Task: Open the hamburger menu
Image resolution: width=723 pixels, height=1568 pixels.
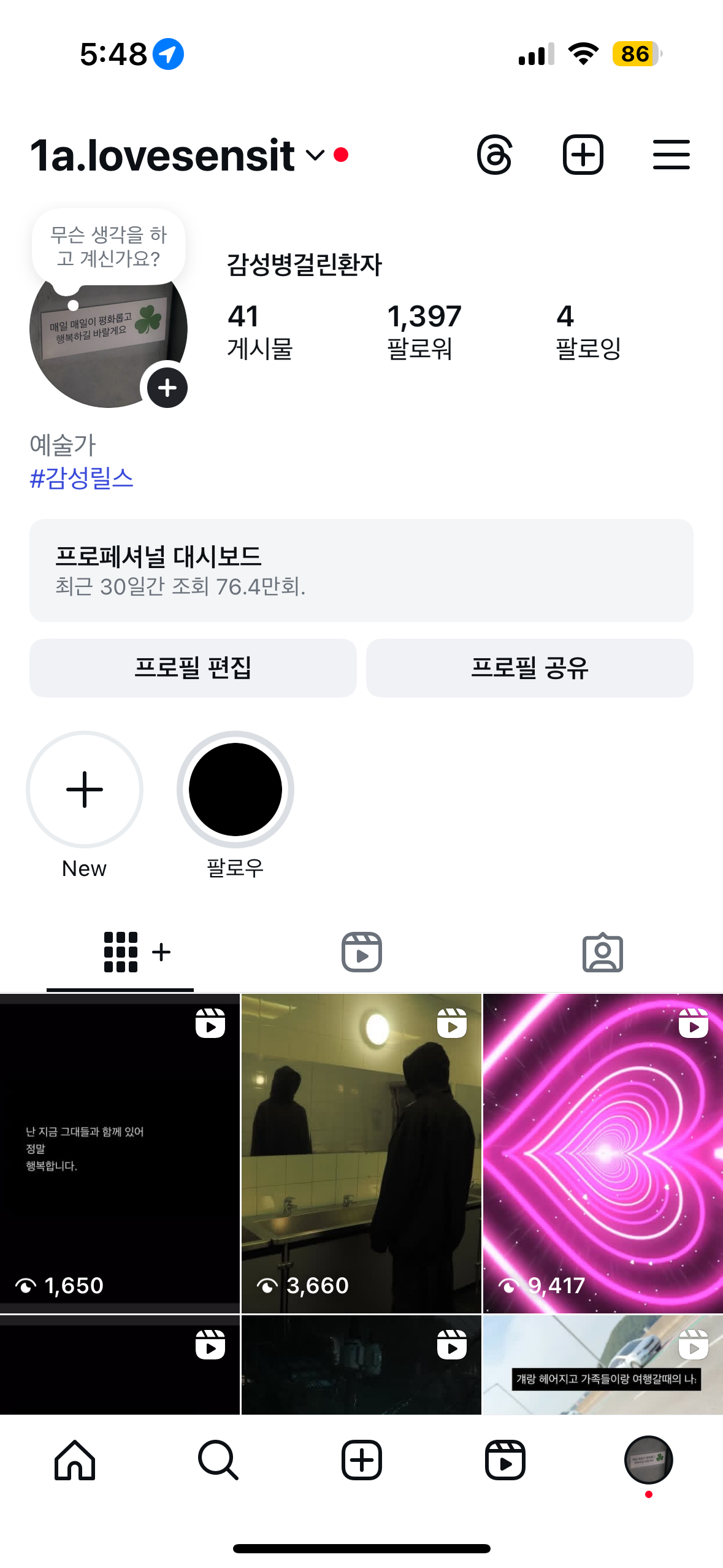Action: [x=671, y=155]
